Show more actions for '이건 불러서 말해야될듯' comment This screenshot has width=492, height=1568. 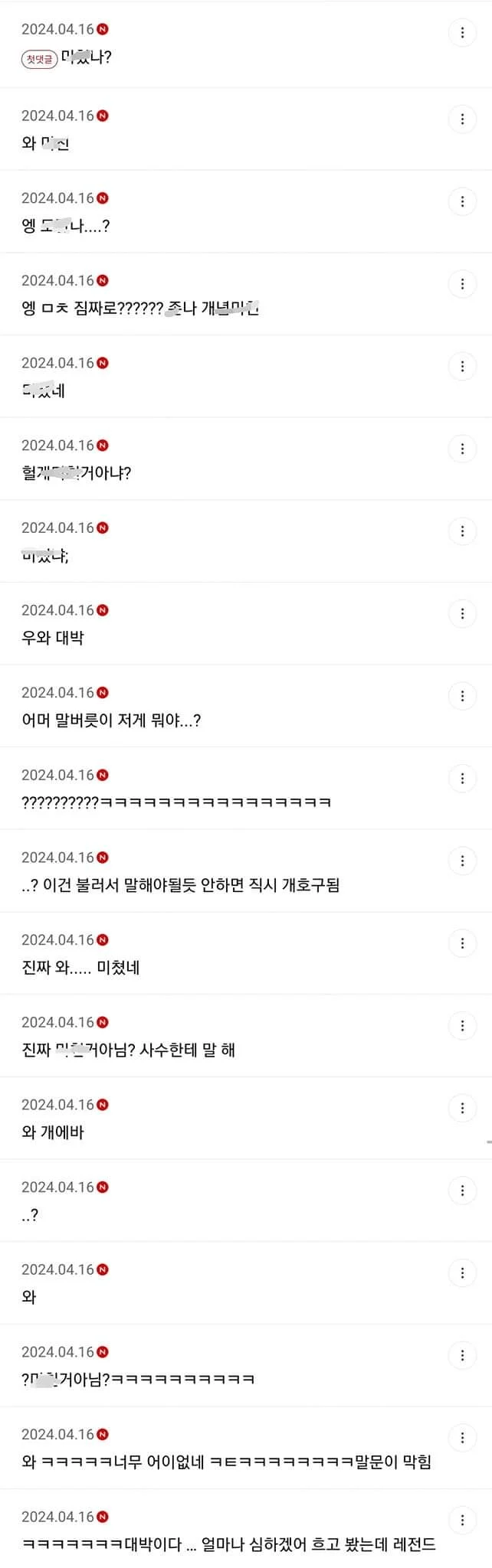click(462, 861)
